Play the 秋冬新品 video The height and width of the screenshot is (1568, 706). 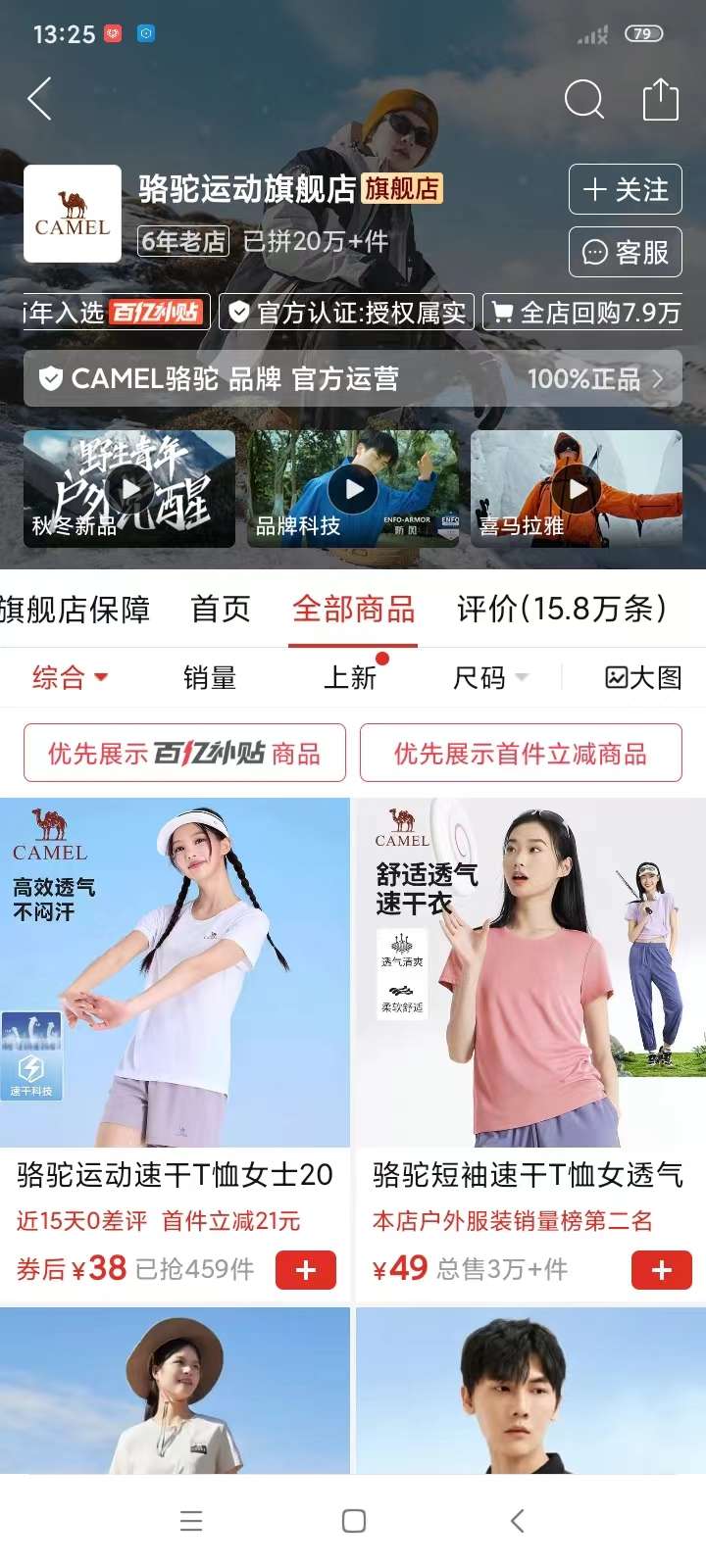point(129,488)
